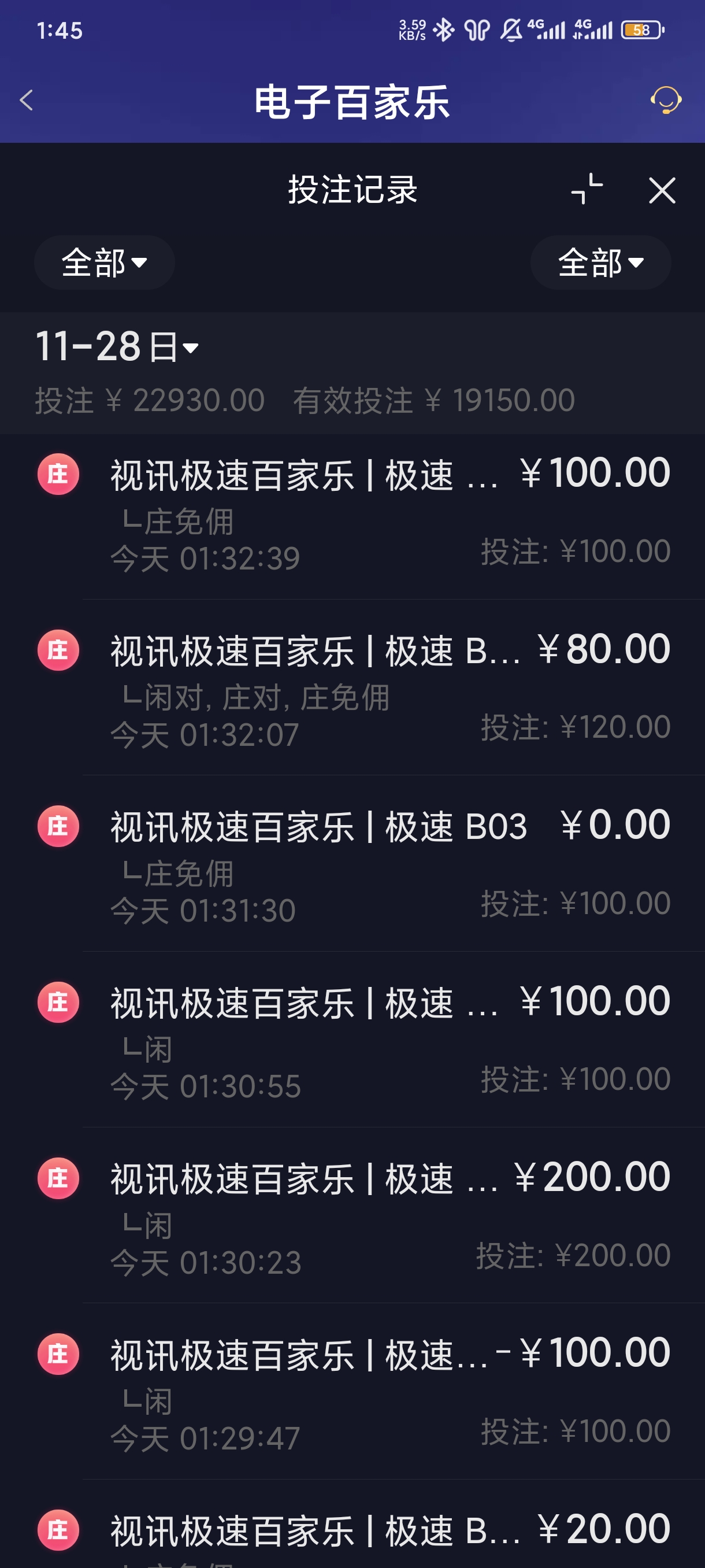705x1568 pixels.
Task: Select the 有效投注 ¥19150.00 summary text
Action: 433,400
